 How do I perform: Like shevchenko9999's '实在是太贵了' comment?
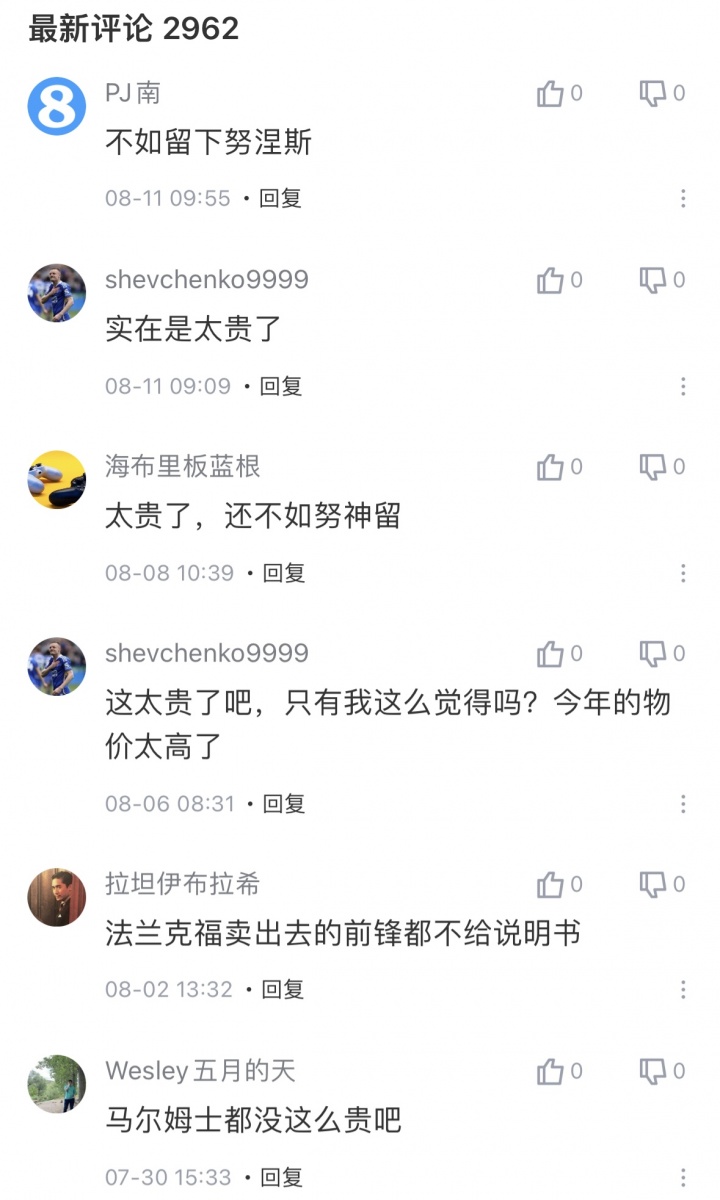[551, 280]
